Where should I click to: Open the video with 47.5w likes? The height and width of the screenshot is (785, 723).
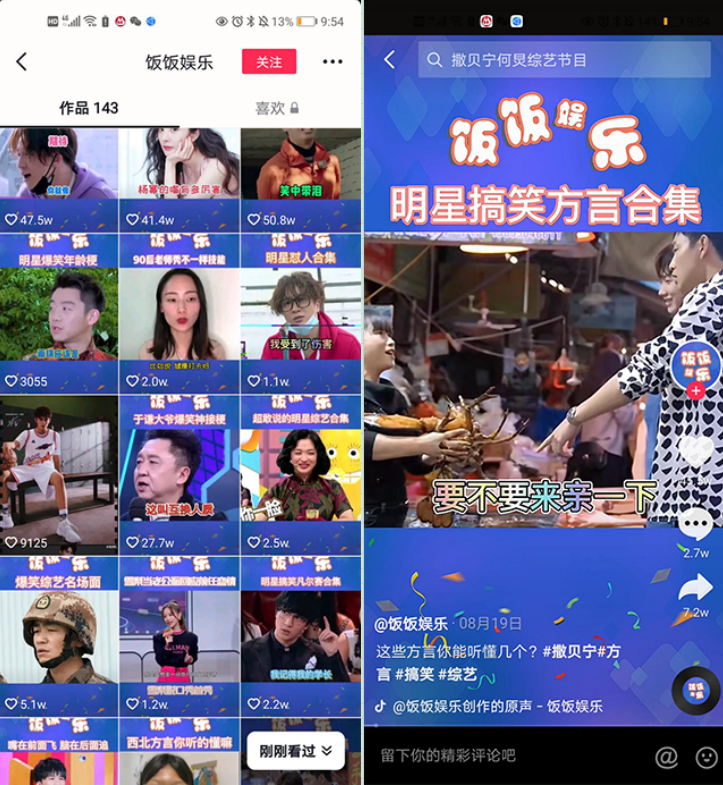59,180
